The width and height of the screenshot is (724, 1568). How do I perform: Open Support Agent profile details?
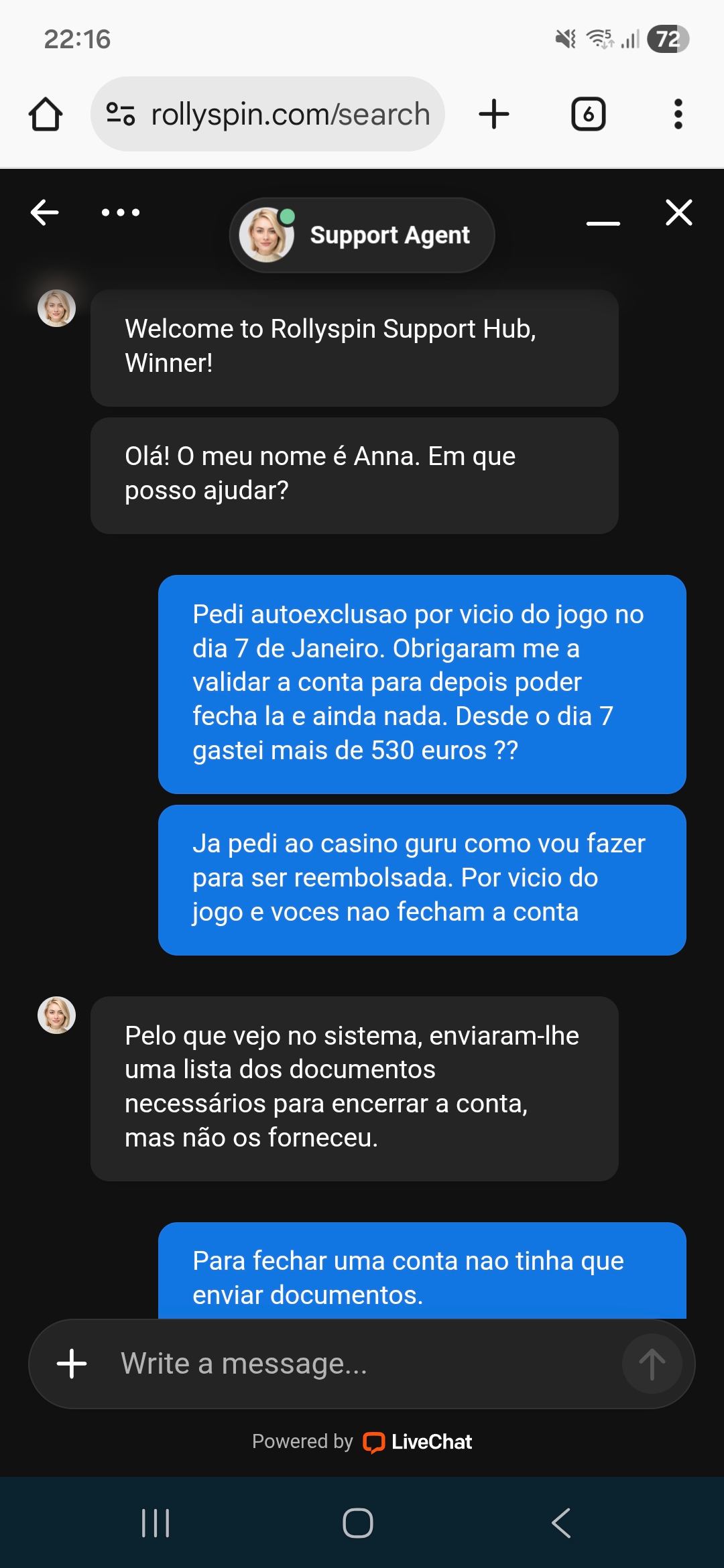(362, 235)
